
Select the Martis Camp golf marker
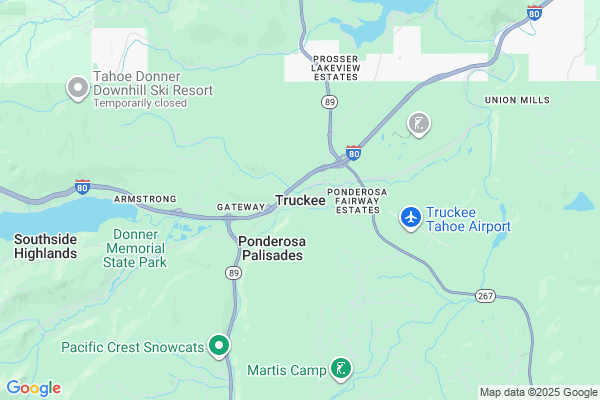point(342,370)
